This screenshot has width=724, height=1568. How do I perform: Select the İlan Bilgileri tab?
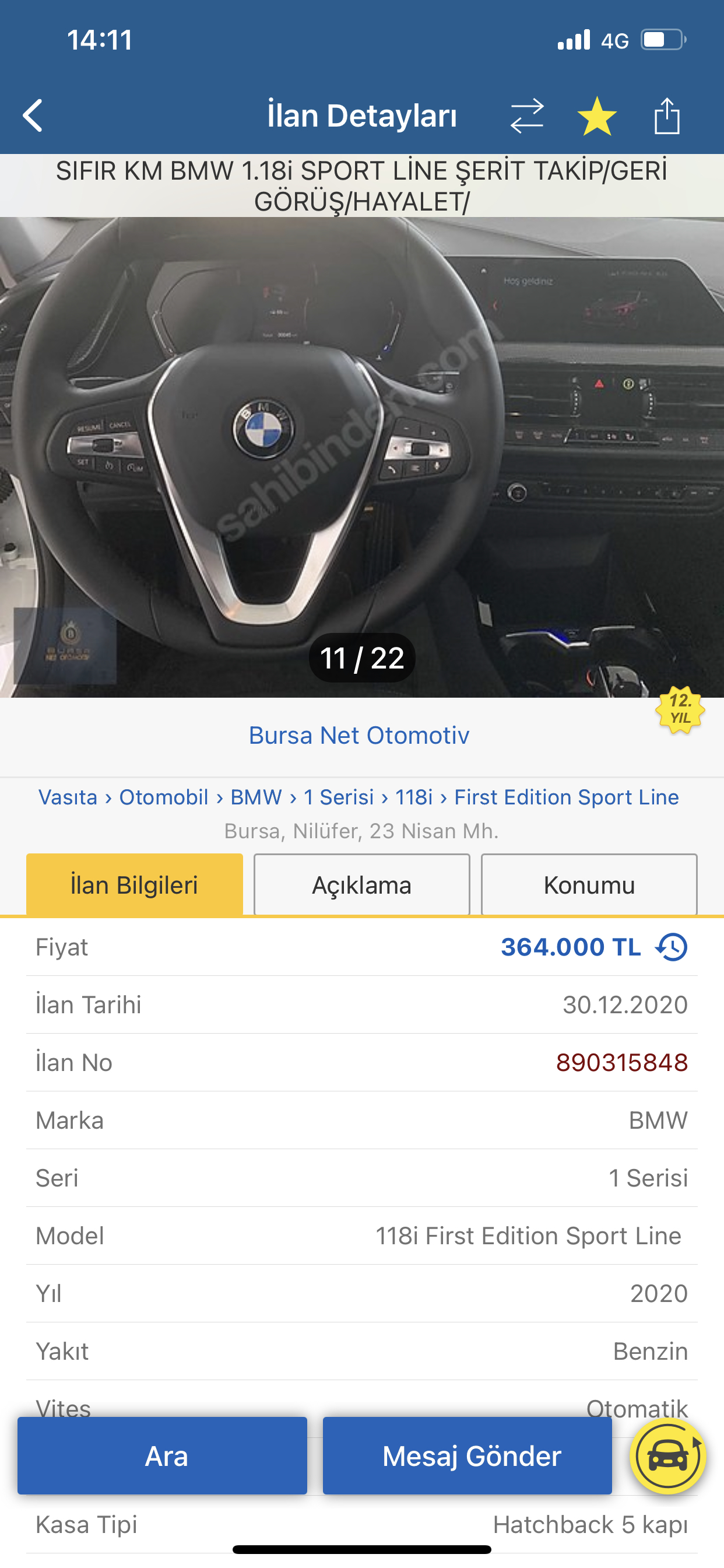tap(135, 884)
